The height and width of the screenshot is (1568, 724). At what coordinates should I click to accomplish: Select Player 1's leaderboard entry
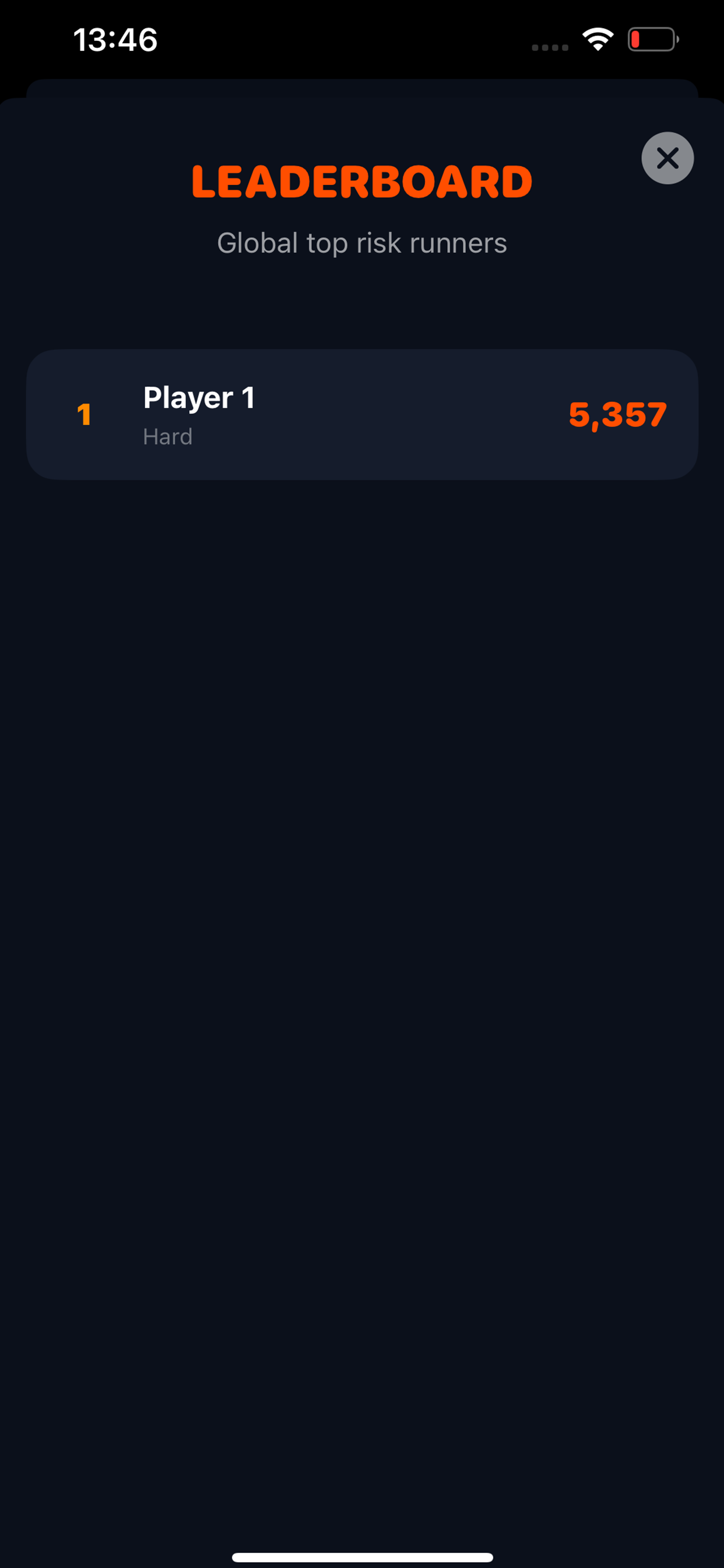[362, 415]
